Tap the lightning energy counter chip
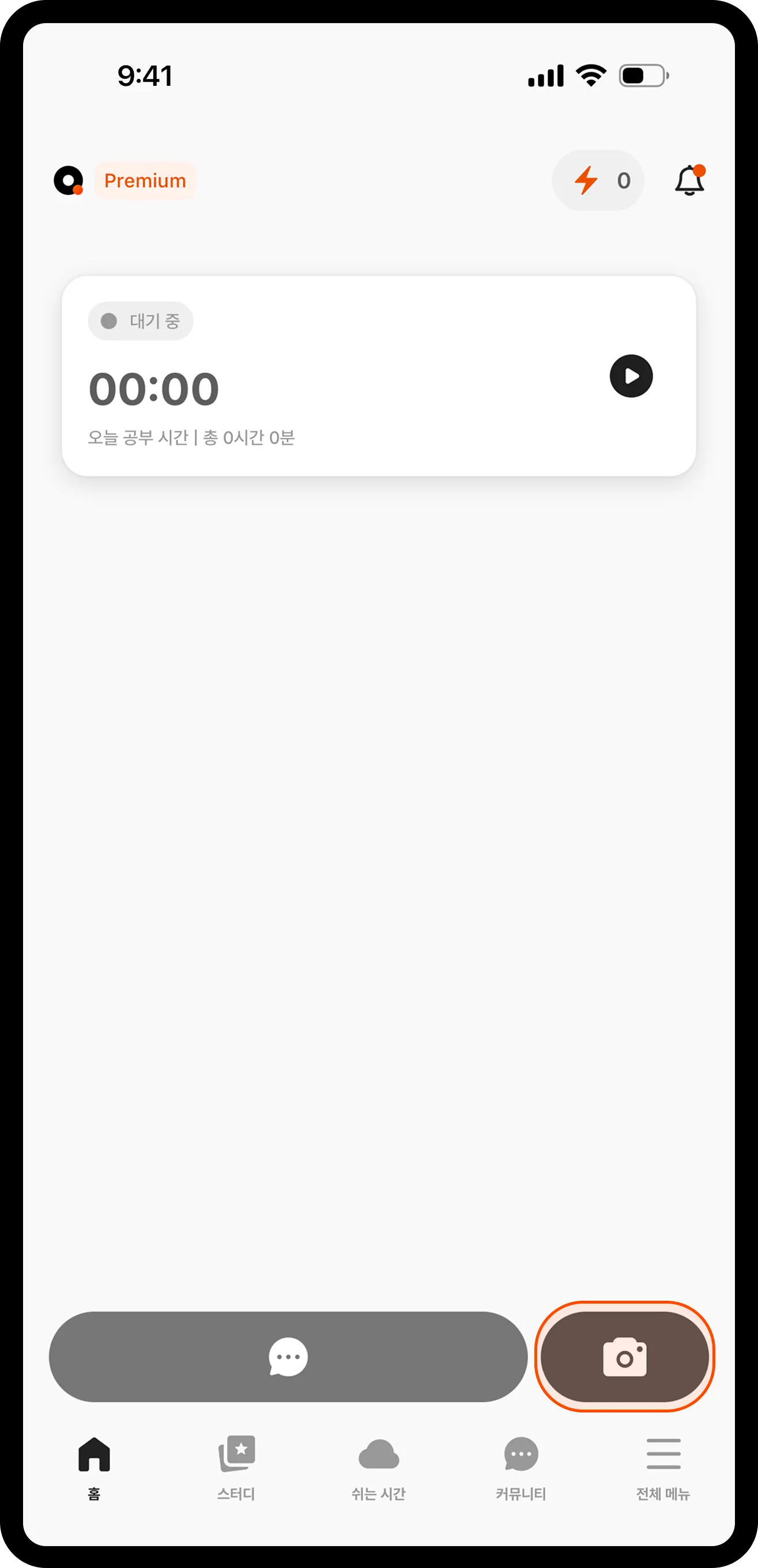 (x=598, y=181)
